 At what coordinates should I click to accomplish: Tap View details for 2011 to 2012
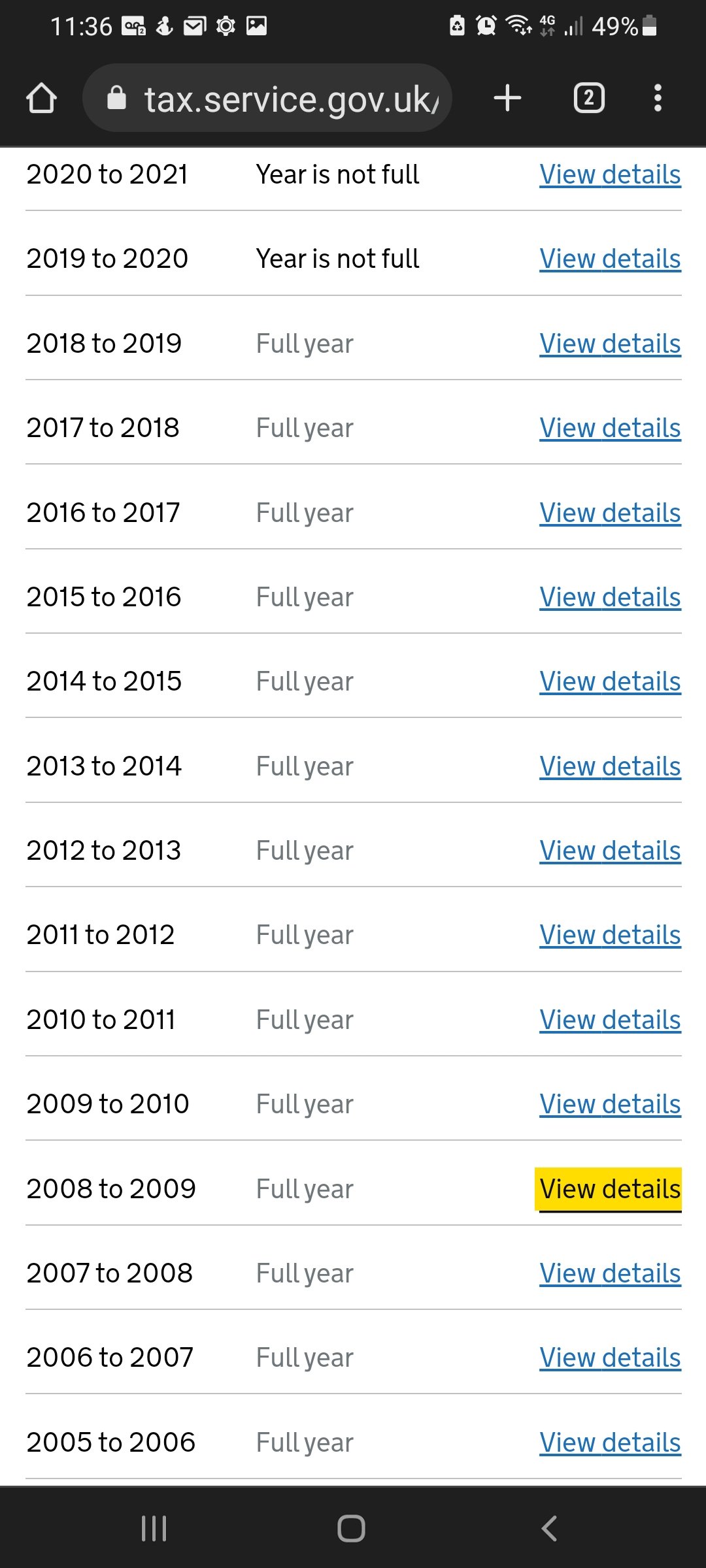[x=610, y=935]
